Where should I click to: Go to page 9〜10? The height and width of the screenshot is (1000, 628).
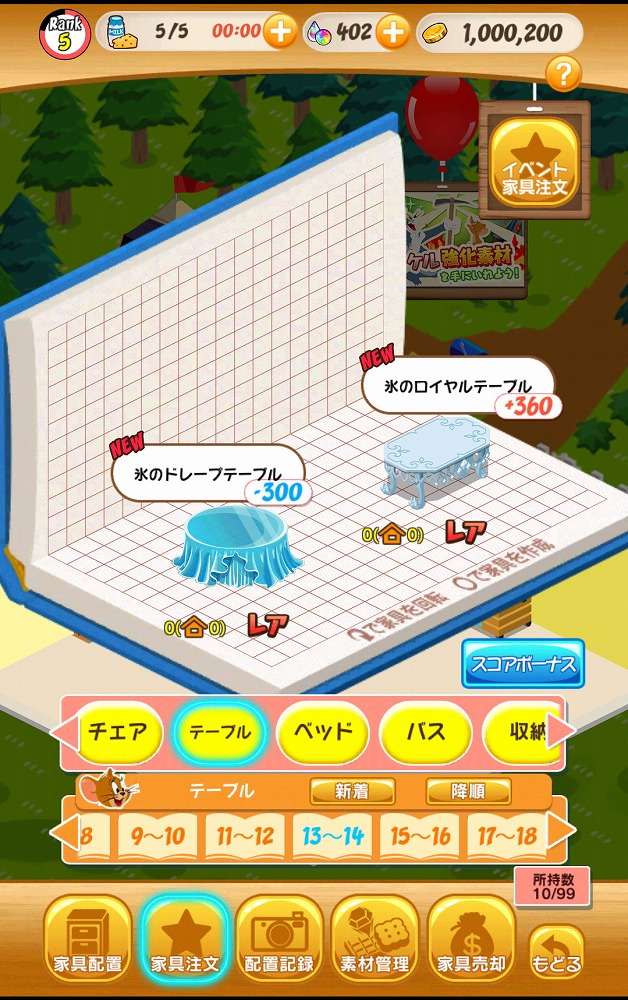[x=158, y=835]
